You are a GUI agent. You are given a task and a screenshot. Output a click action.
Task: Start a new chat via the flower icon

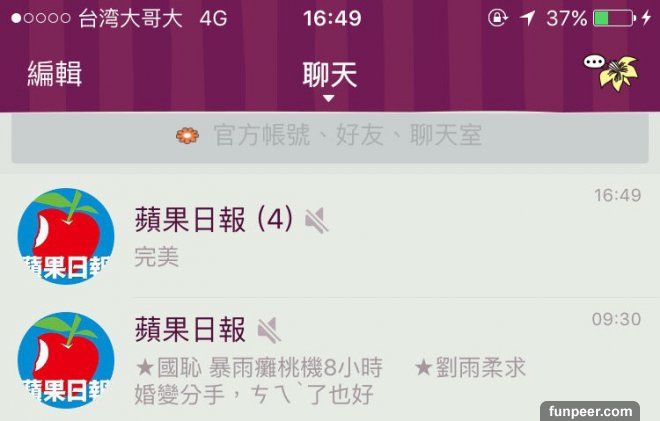(611, 73)
